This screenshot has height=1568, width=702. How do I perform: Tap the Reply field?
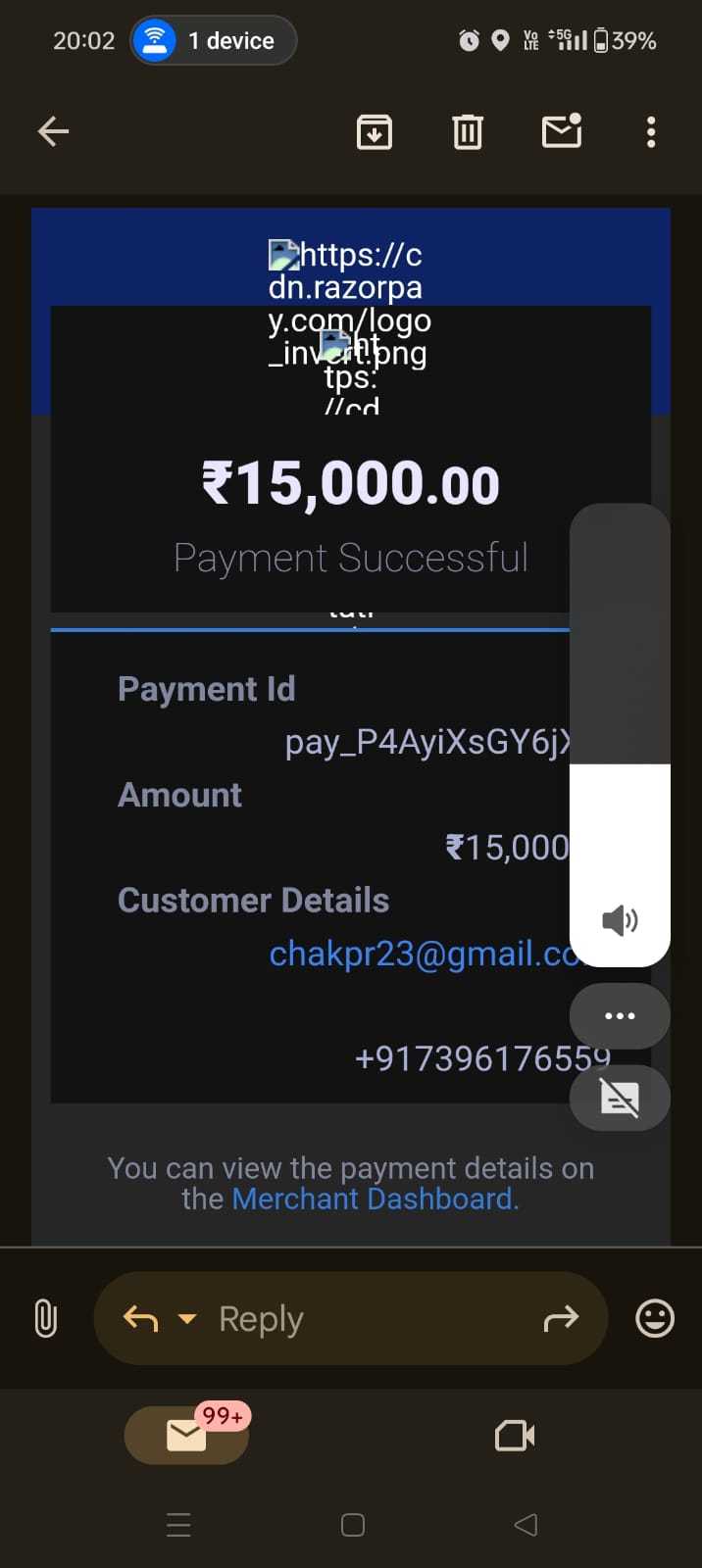coord(350,1318)
